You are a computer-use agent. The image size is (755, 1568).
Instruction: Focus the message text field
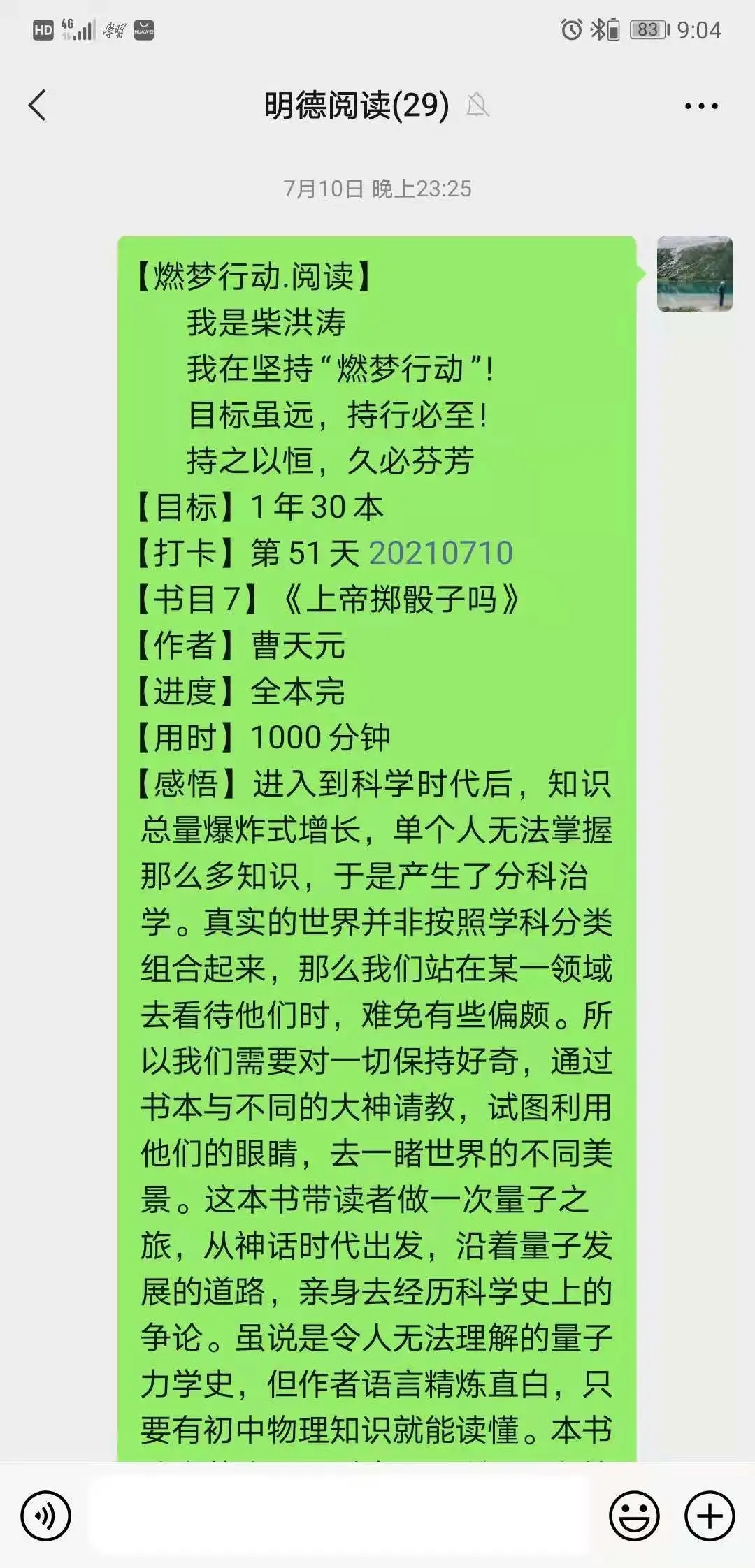(339, 1516)
